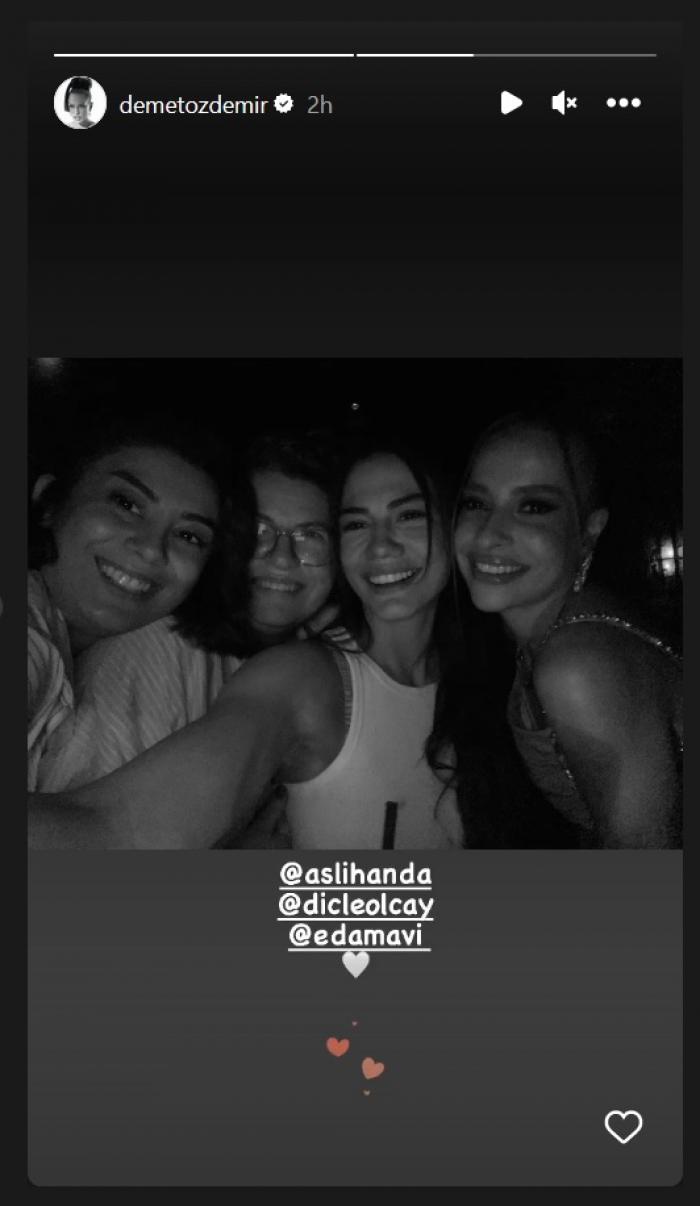This screenshot has width=700, height=1206.
Task: Open the demetozdemir username link
Action: click(x=193, y=104)
